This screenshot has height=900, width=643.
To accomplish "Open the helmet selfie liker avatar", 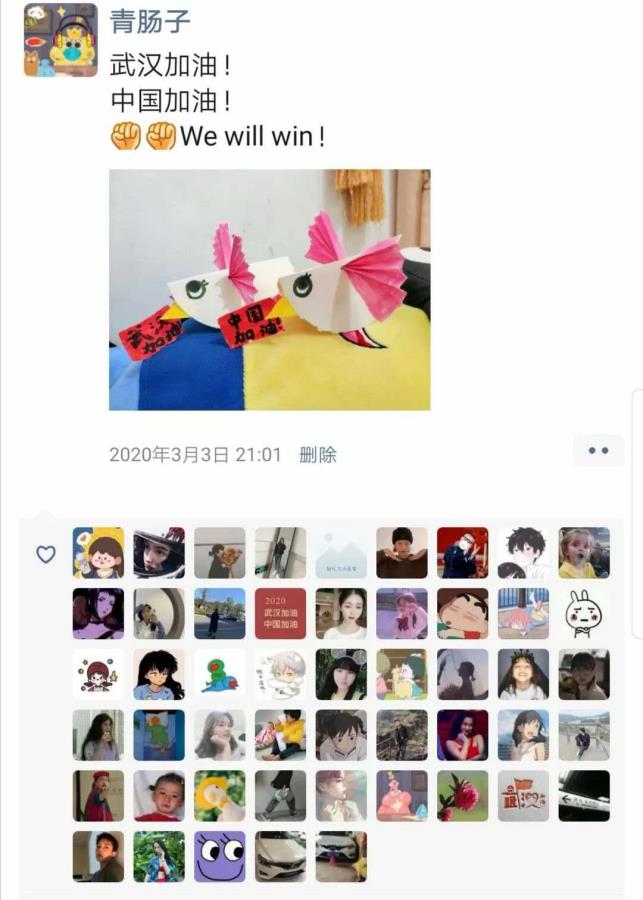I will tap(159, 552).
